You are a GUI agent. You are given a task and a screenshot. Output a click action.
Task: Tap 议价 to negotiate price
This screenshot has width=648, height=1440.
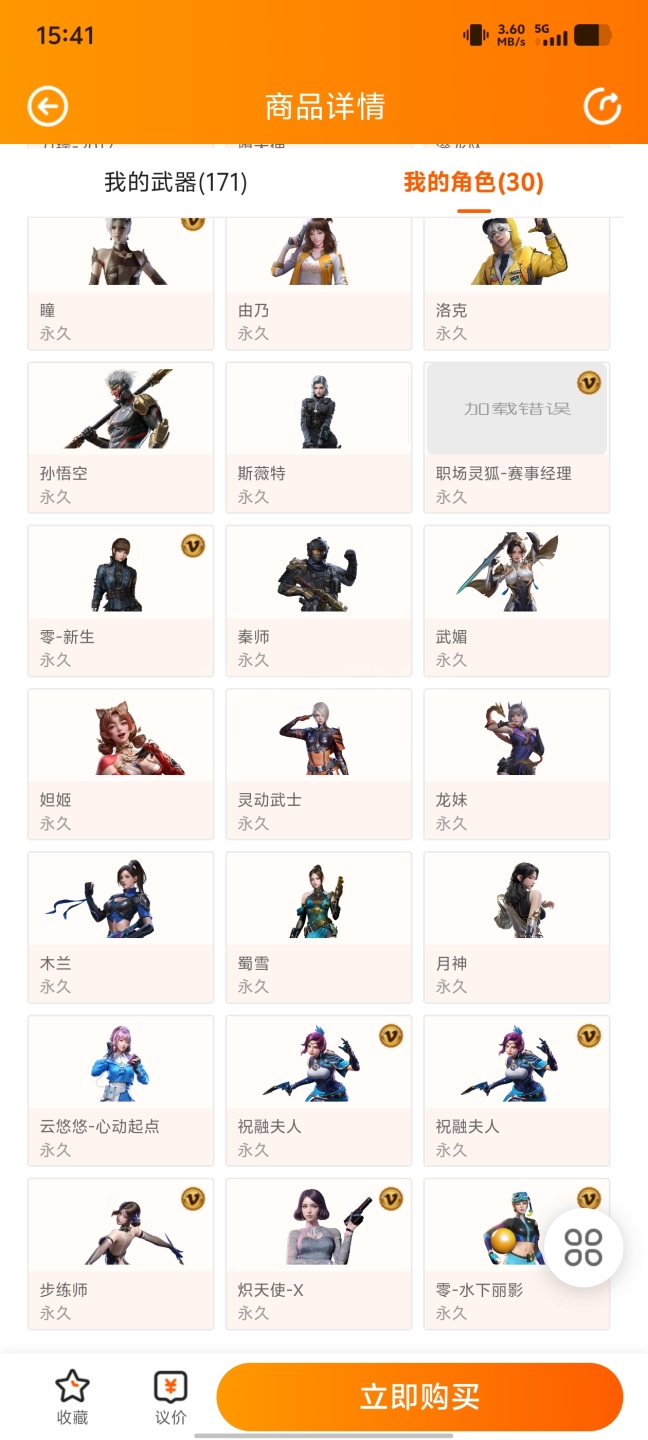(x=171, y=1397)
